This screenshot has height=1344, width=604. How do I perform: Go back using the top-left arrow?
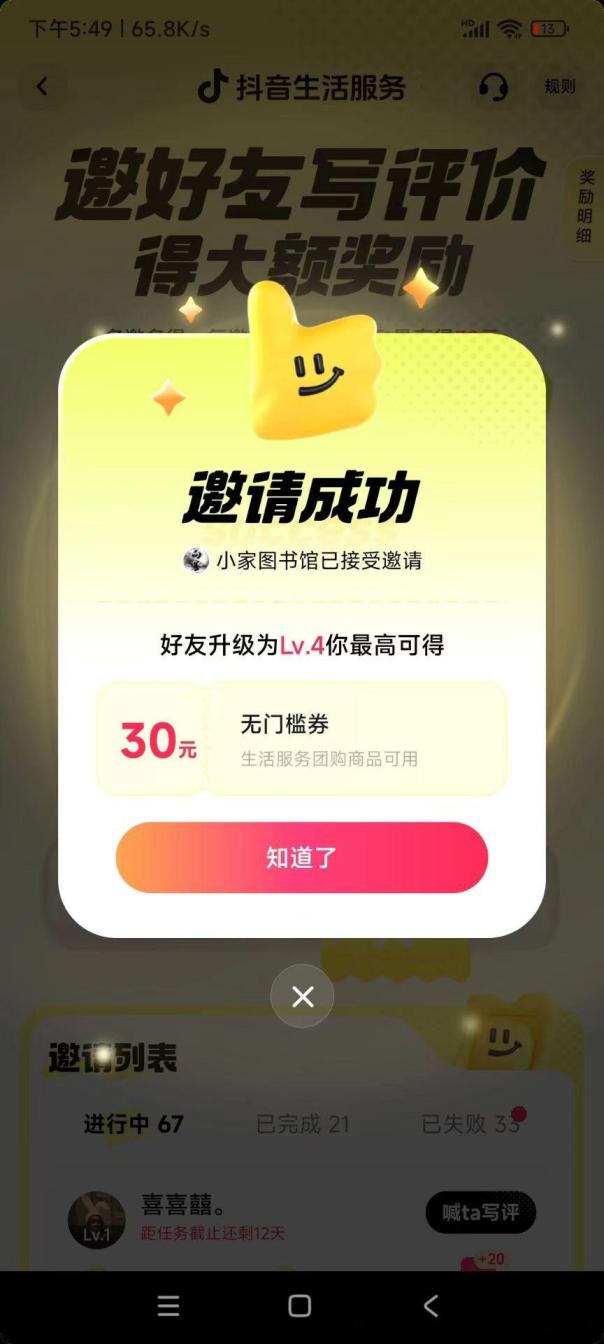point(42,87)
